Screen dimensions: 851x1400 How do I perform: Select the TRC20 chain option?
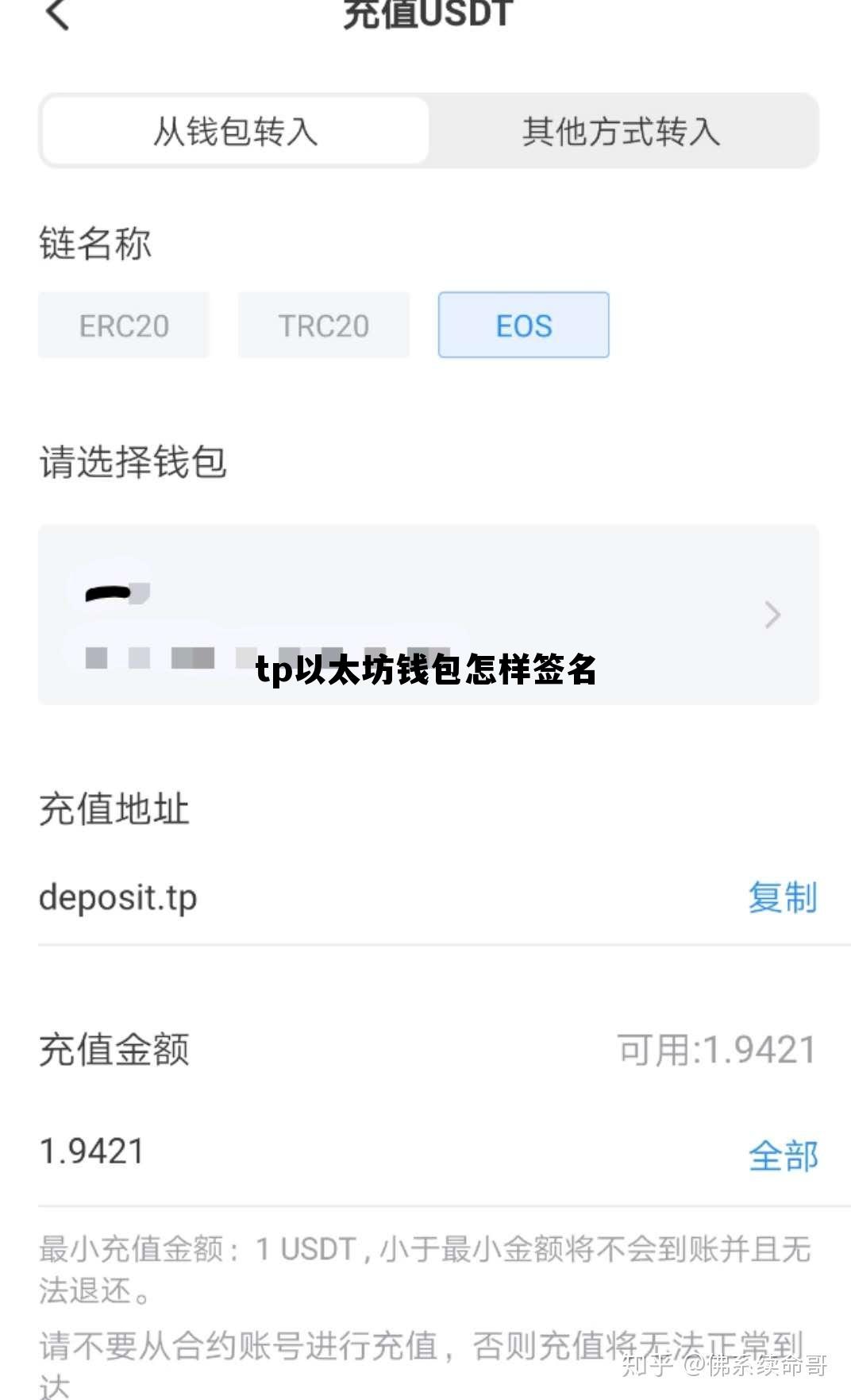pos(324,325)
